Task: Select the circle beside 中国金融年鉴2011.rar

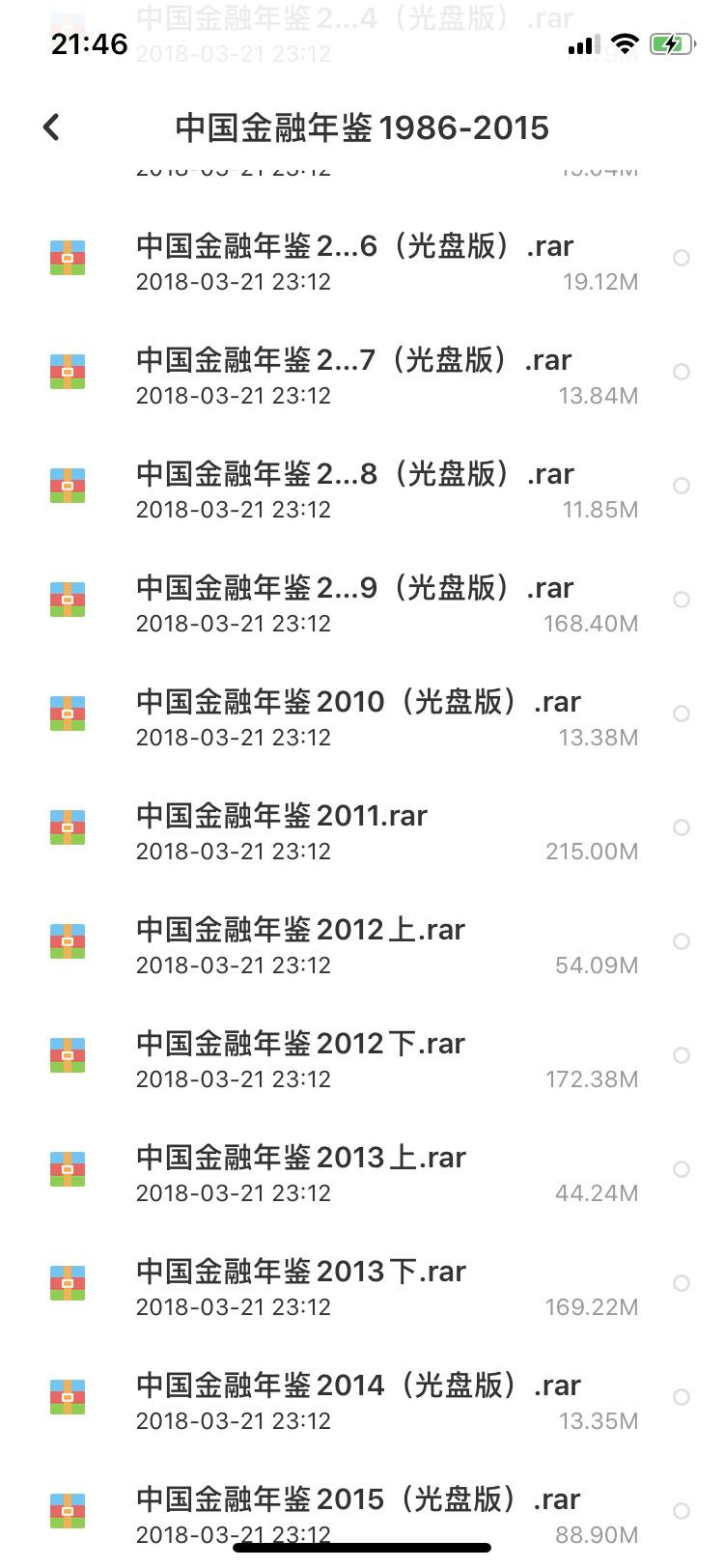Action: tap(682, 827)
